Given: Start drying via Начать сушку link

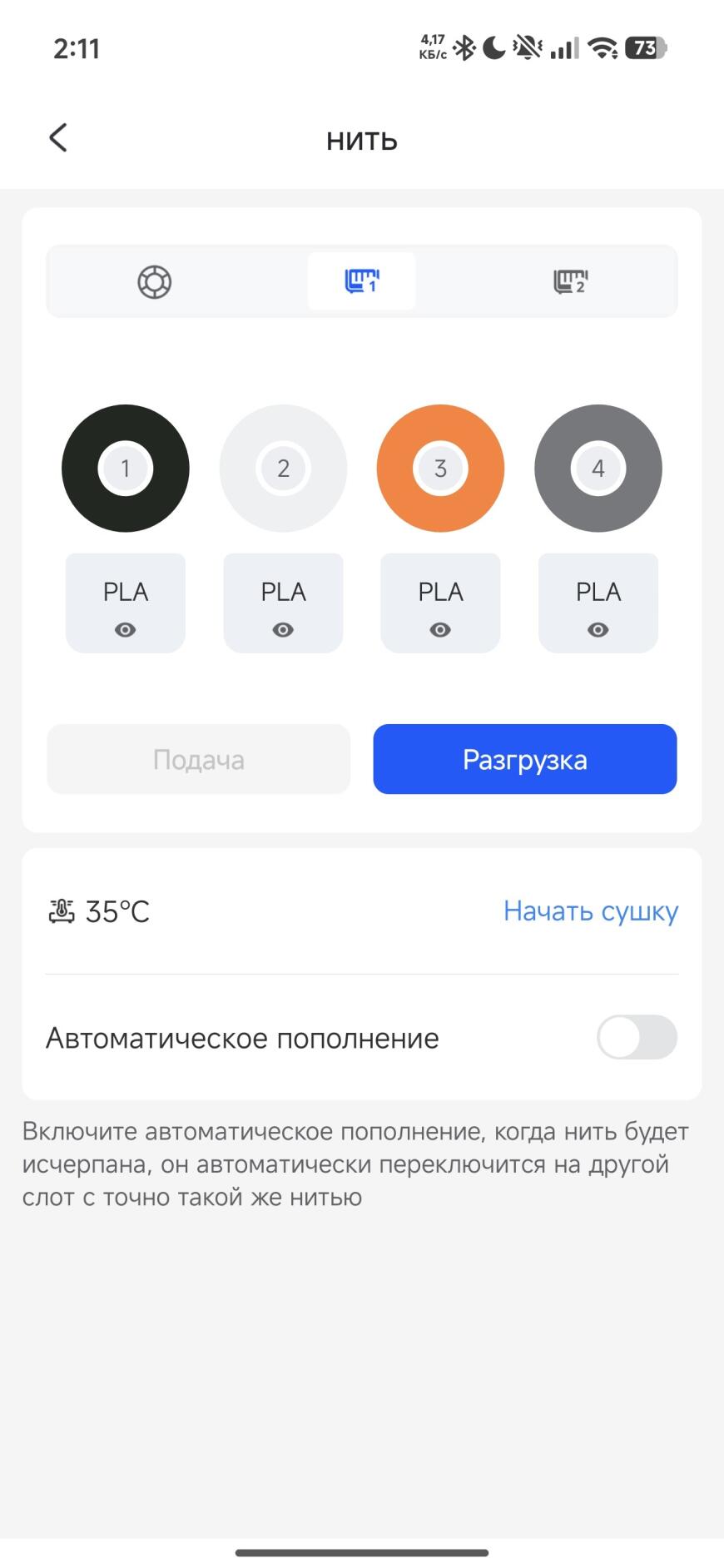Looking at the screenshot, I should click(x=589, y=911).
